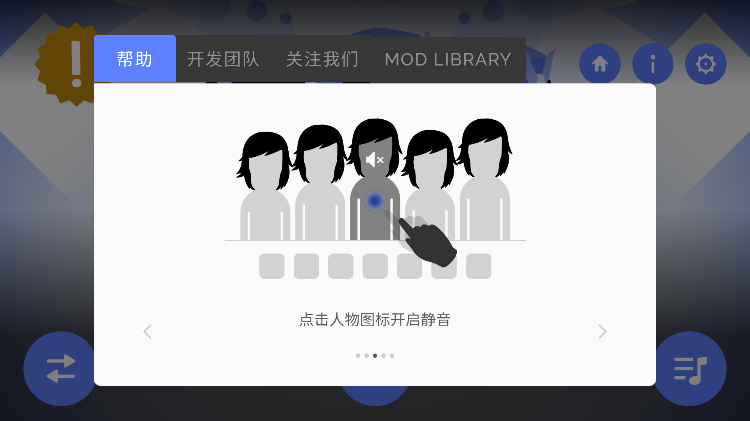The image size is (750, 421).
Task: Open the MOD LIBRARY tab
Action: coord(447,59)
